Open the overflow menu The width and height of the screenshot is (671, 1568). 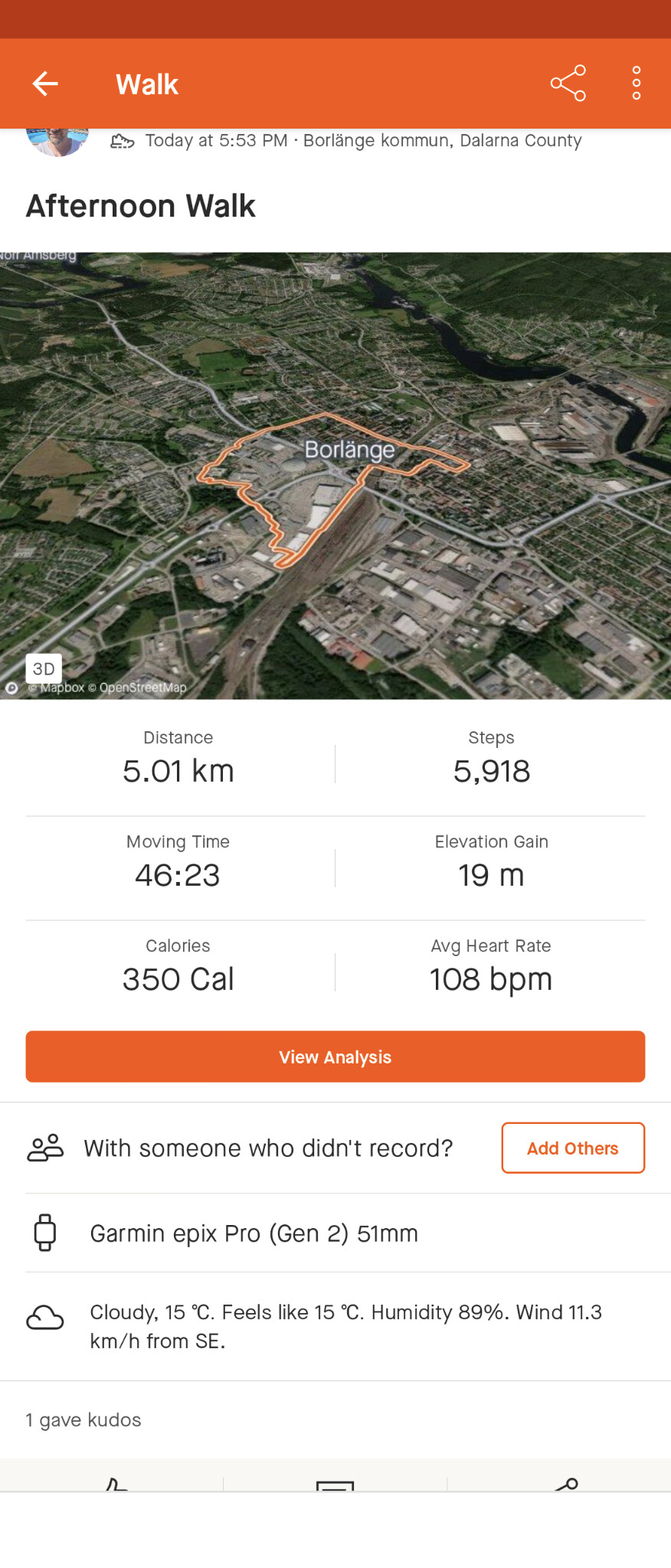(636, 83)
